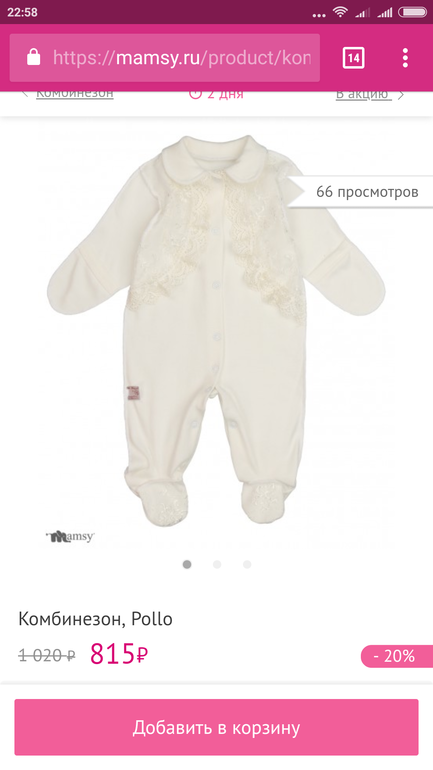Open the jumpsuit product photo

pos(216,330)
